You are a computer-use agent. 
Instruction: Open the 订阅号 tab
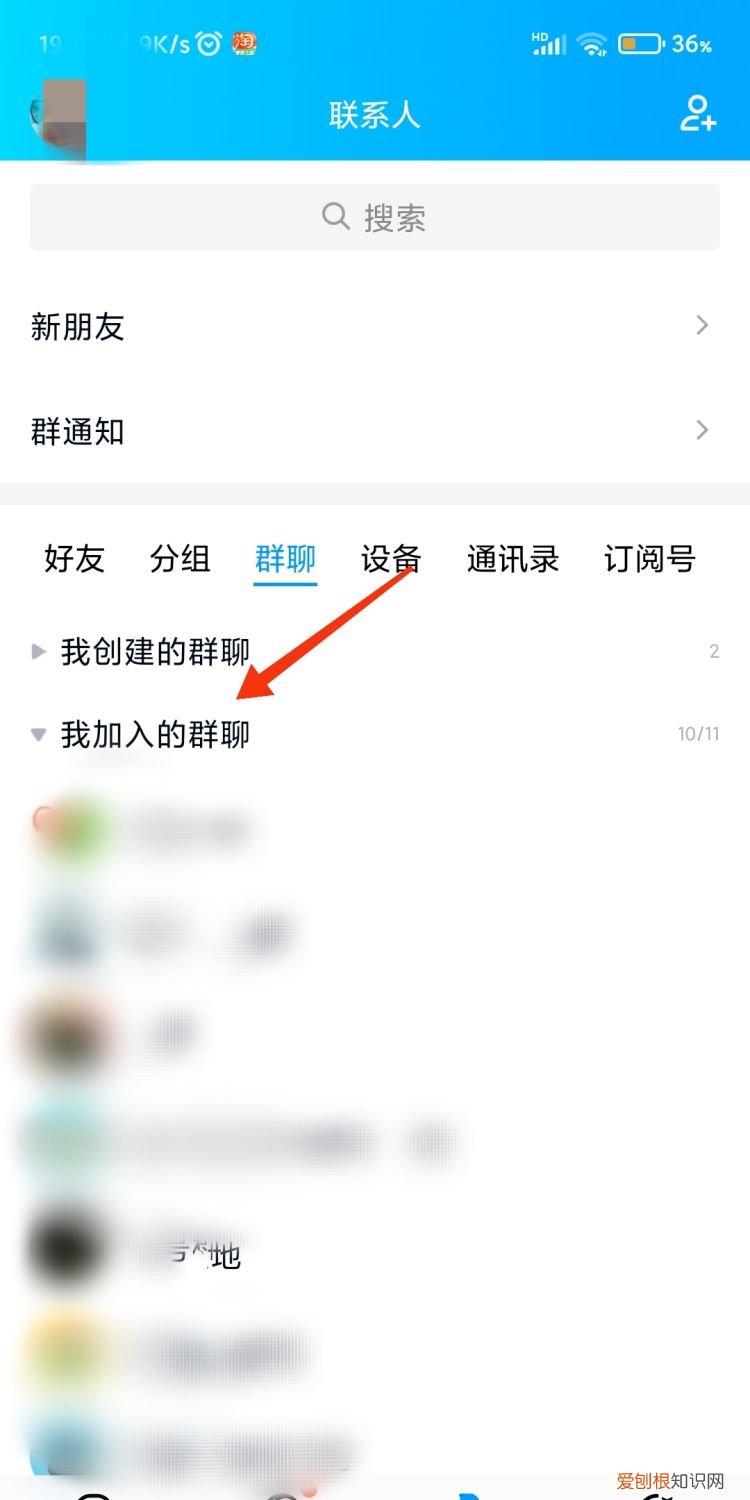point(649,560)
